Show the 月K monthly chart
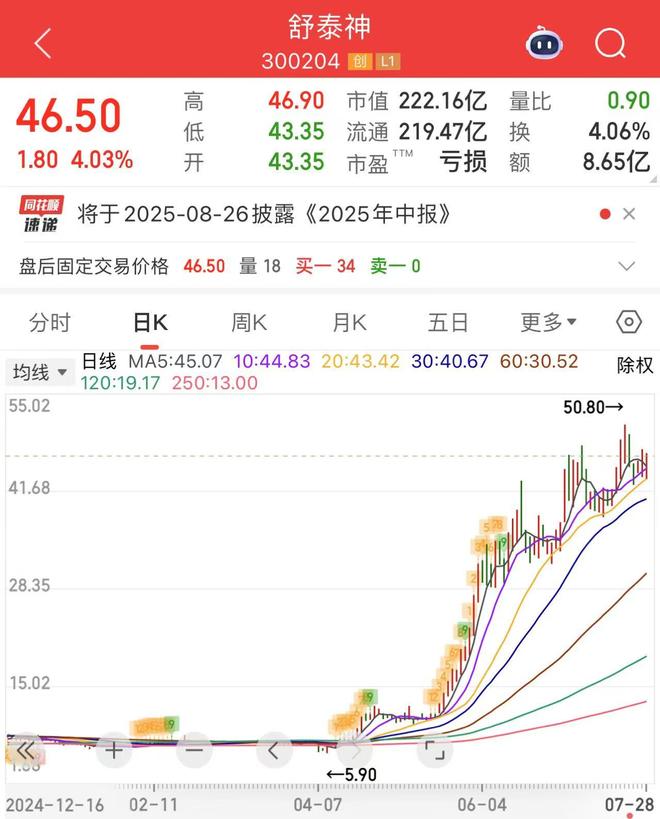The image size is (660, 819). point(349,322)
